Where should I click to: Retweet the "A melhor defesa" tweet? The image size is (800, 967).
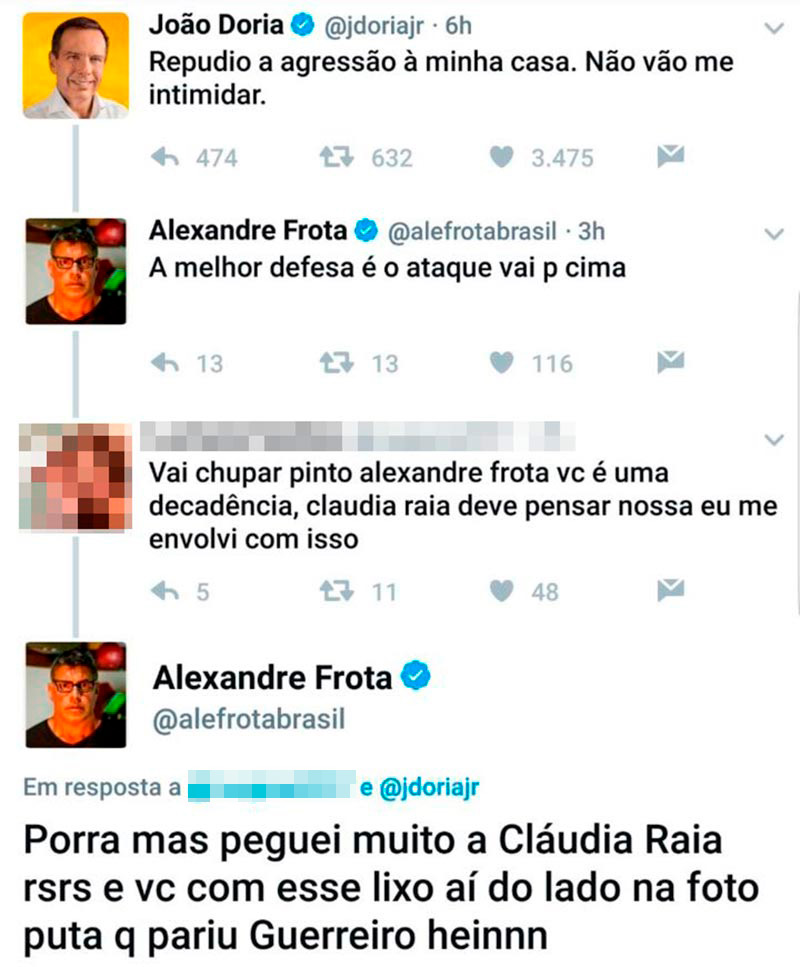[334, 363]
